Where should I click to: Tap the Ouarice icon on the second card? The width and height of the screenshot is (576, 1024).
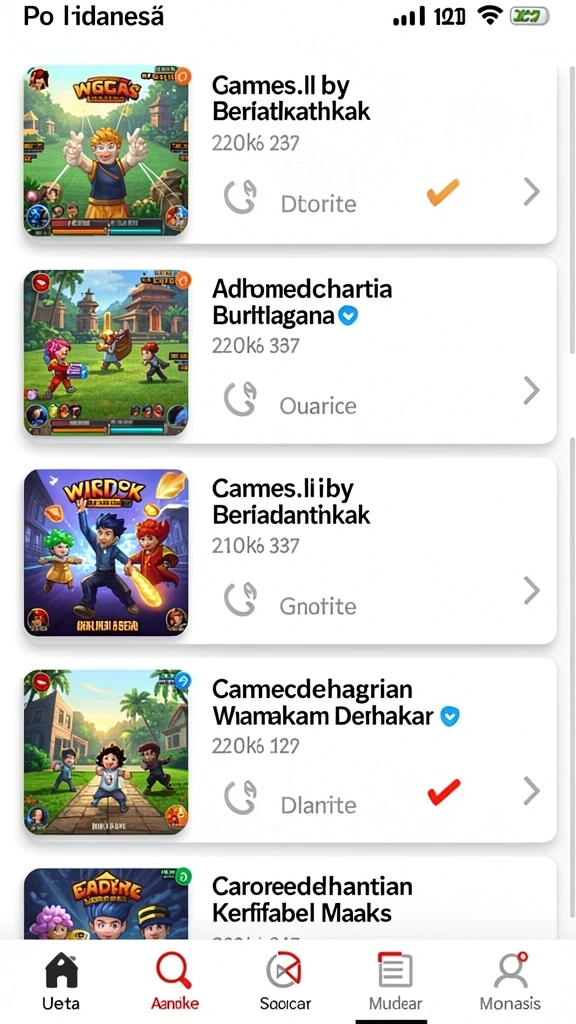pos(240,399)
